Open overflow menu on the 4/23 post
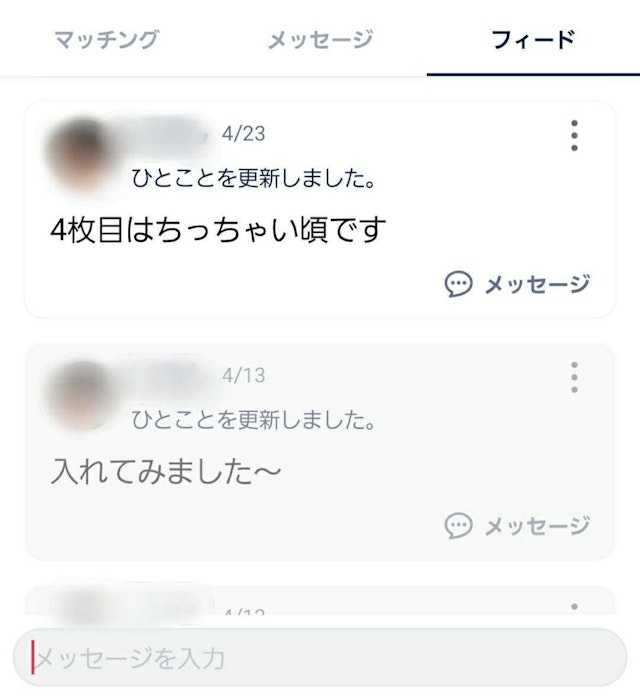Image resolution: width=640 pixels, height=696 pixels. point(574,135)
